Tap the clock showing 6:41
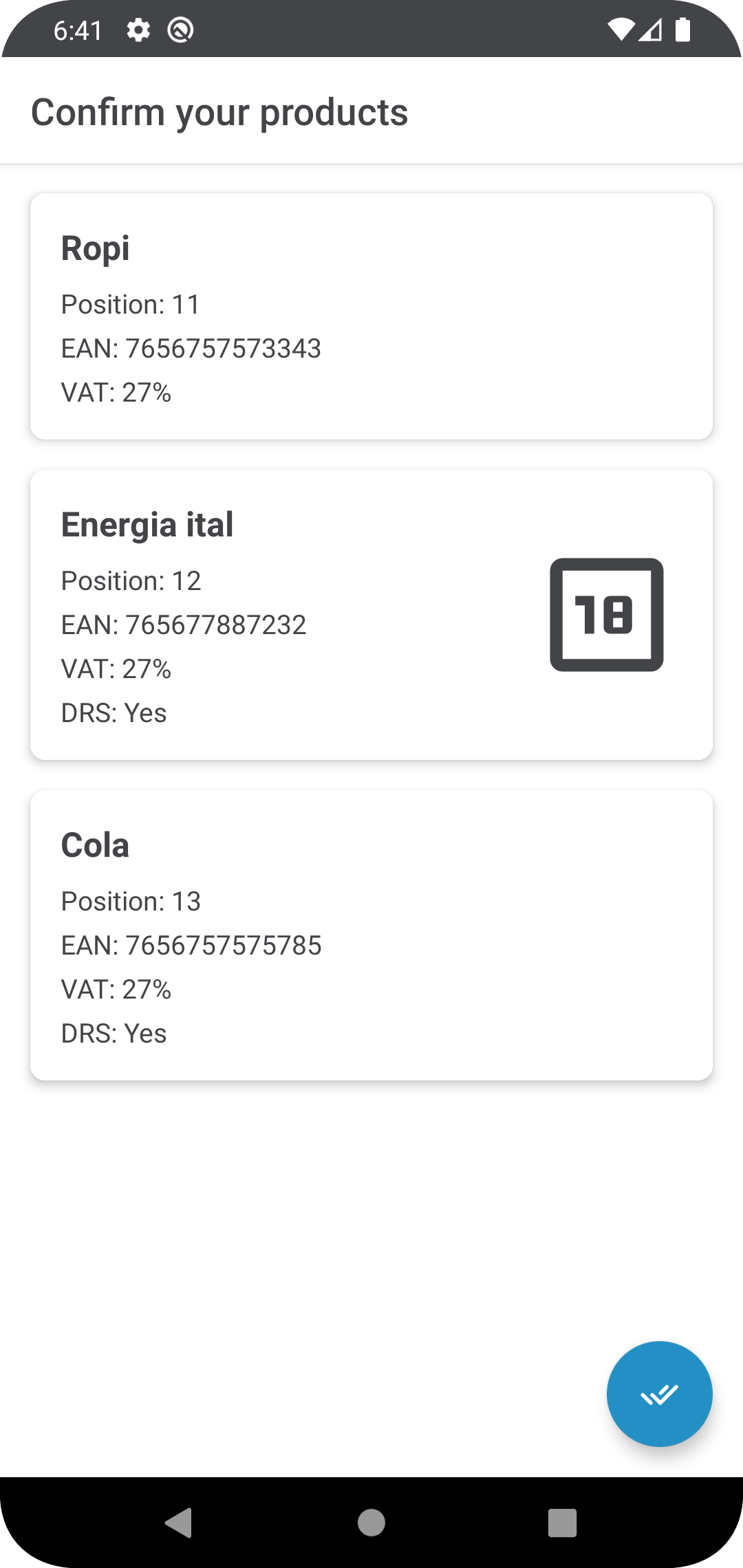743x1568 pixels. point(78,30)
